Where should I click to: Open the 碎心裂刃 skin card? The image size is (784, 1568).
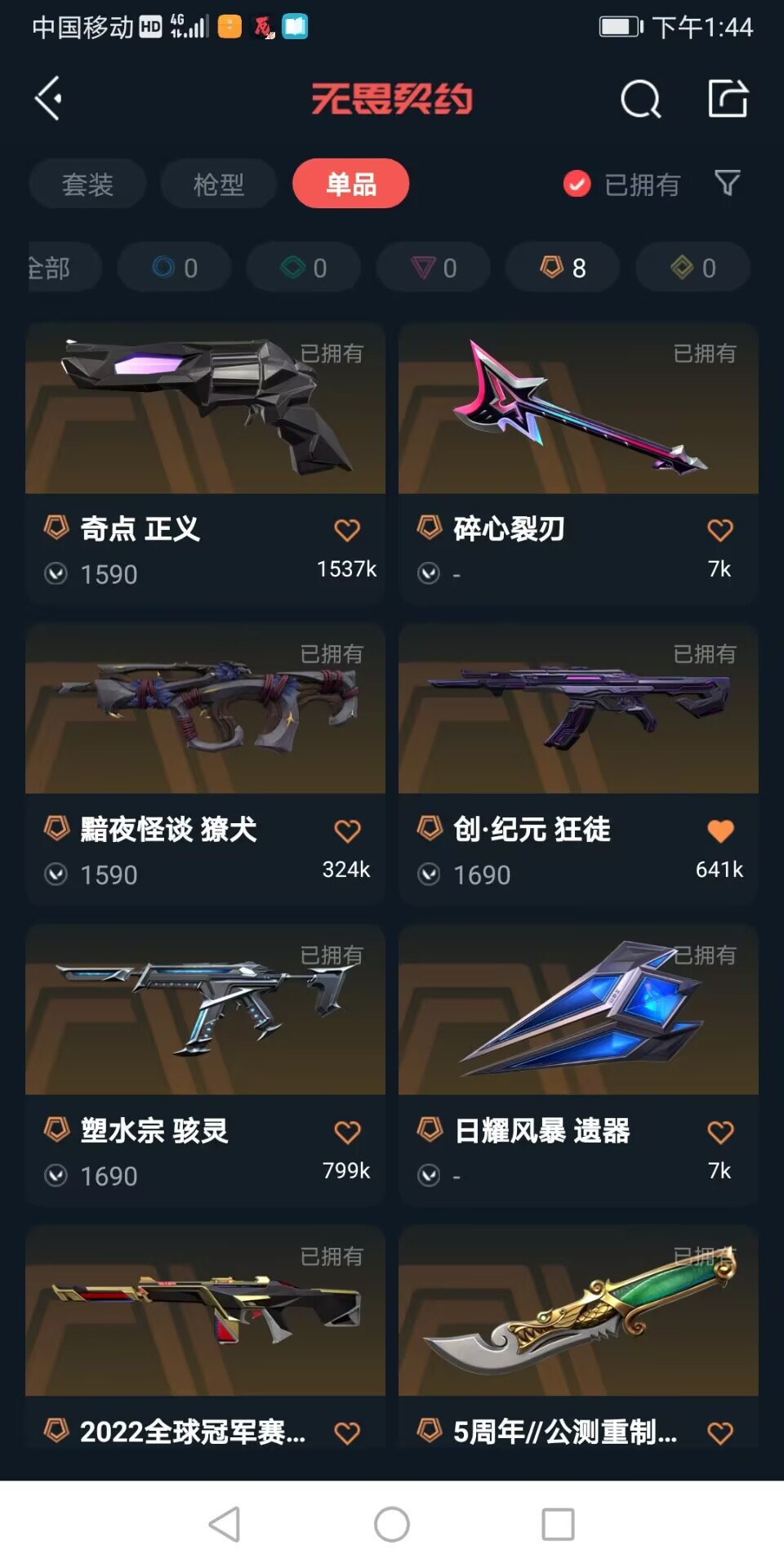578,425
